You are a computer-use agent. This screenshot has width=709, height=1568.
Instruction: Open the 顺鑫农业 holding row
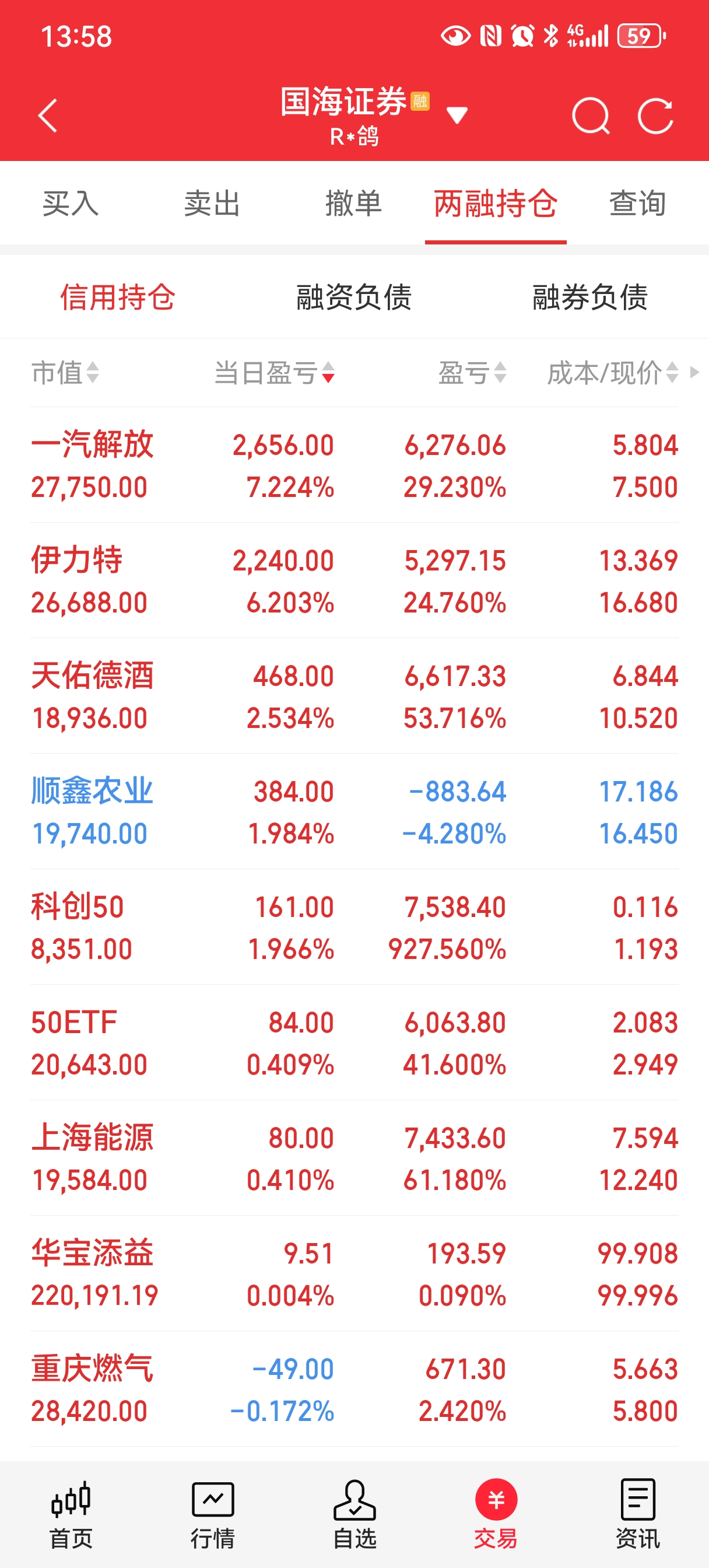[x=354, y=812]
